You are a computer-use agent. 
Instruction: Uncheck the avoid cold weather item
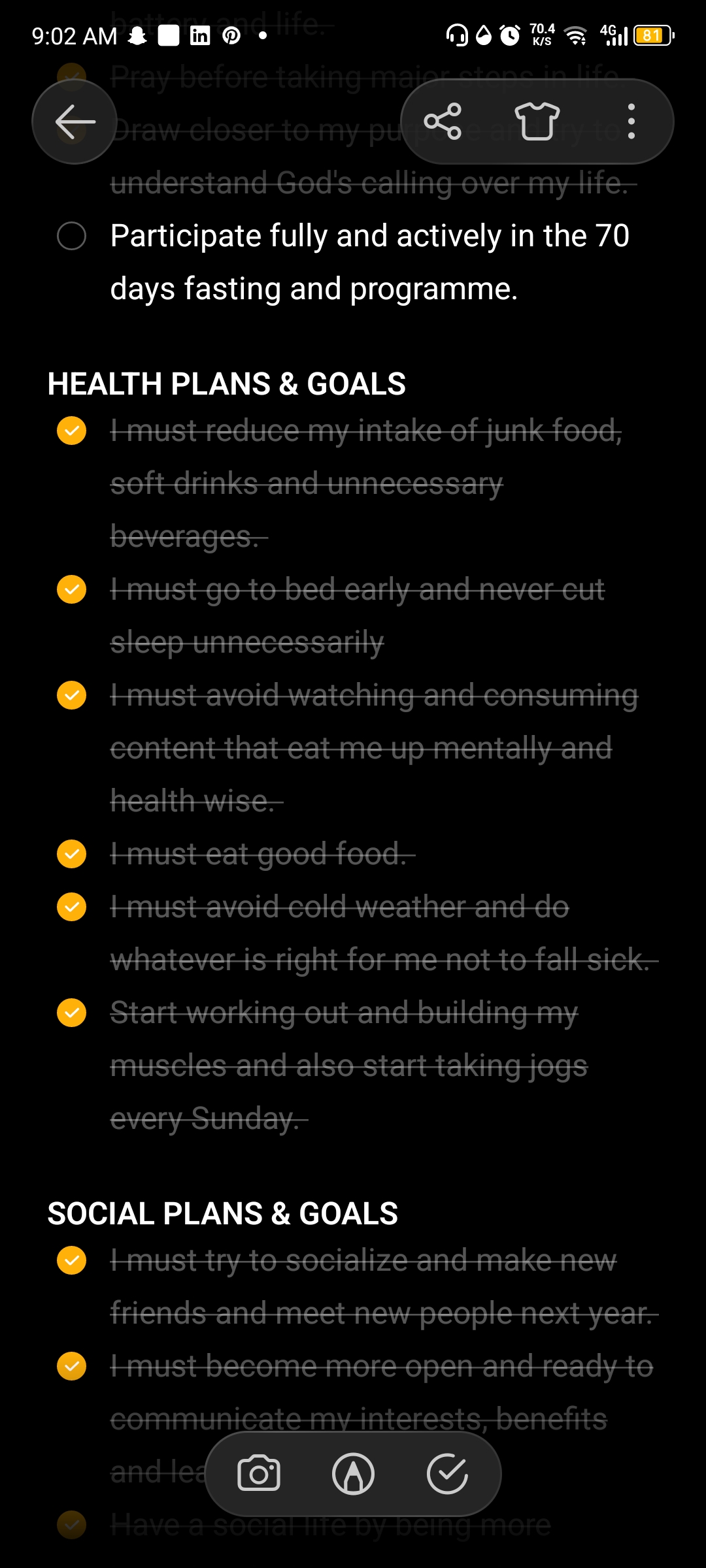tap(72, 907)
